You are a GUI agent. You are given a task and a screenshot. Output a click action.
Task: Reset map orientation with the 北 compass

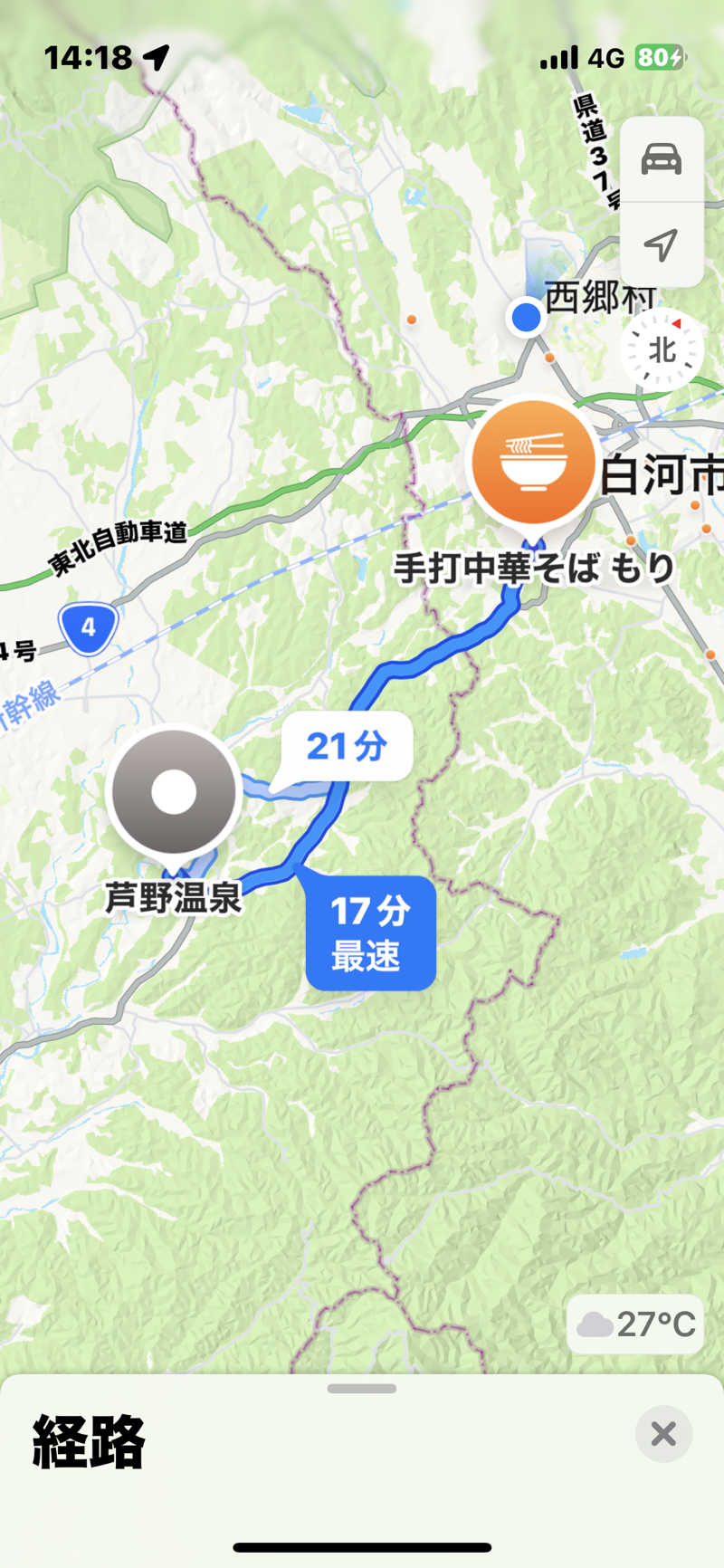click(662, 349)
